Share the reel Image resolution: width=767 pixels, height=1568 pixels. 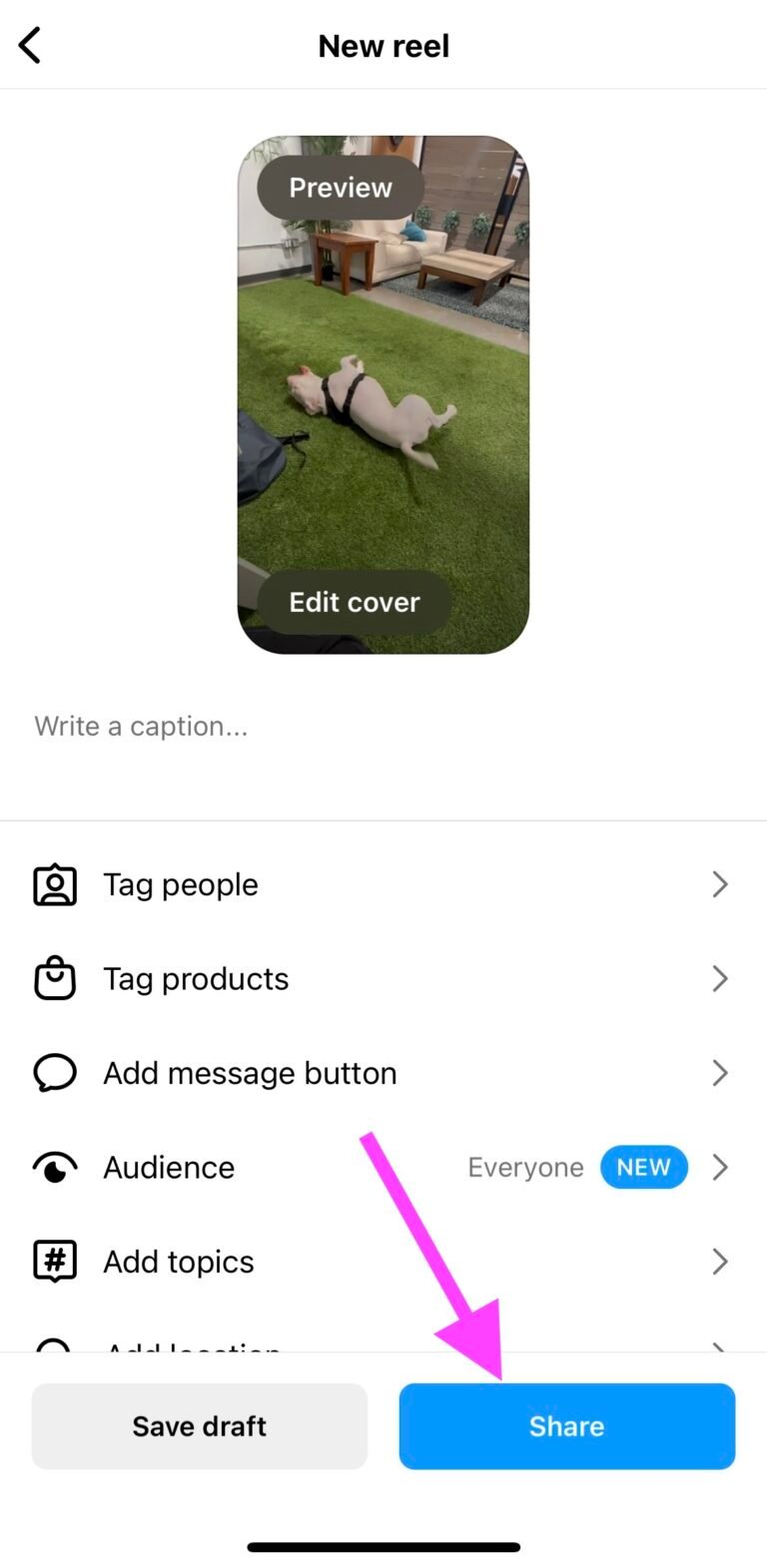566,1426
